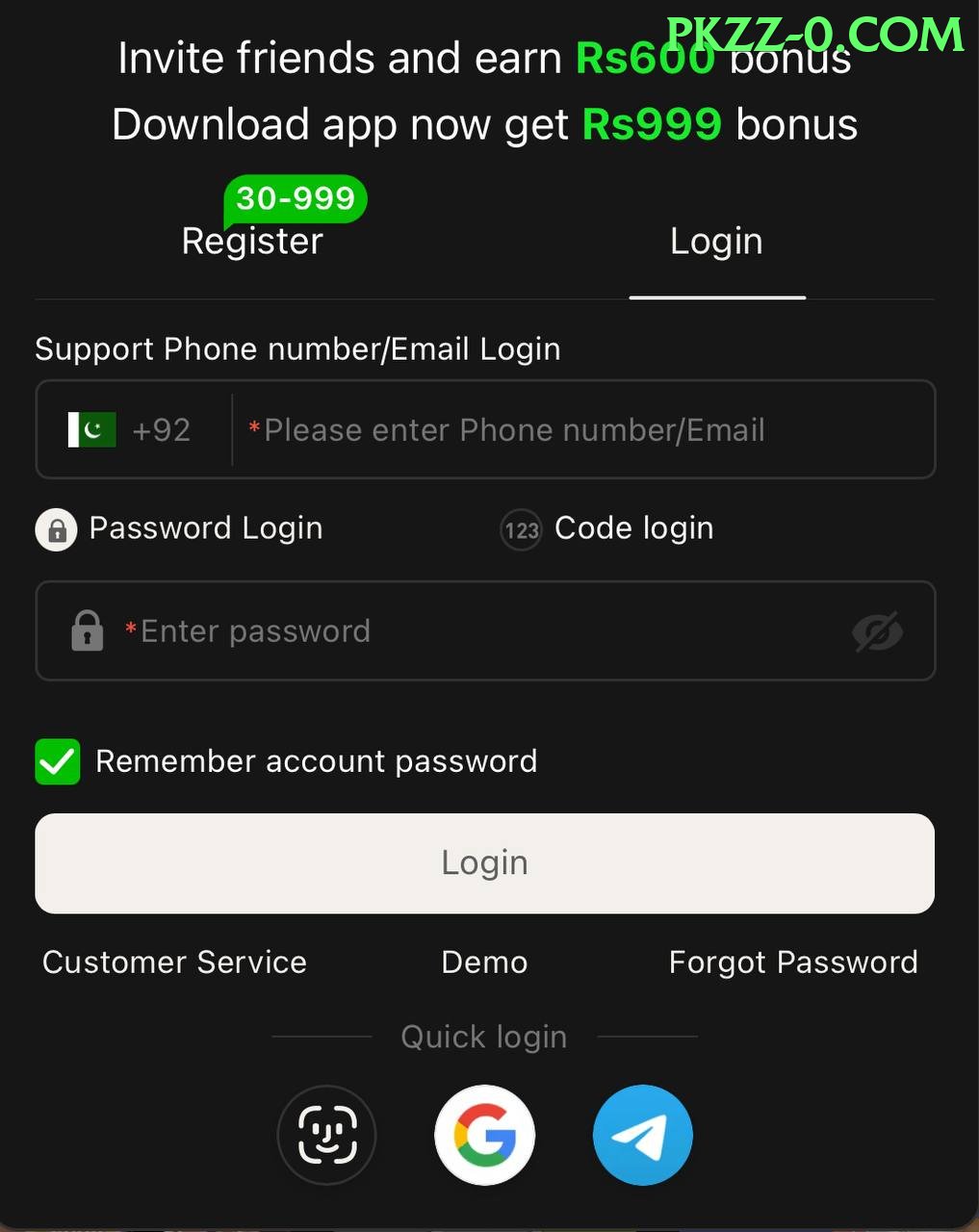Viewport: 979px width, 1232px height.
Task: Sign in with Google
Action: click(x=484, y=1135)
